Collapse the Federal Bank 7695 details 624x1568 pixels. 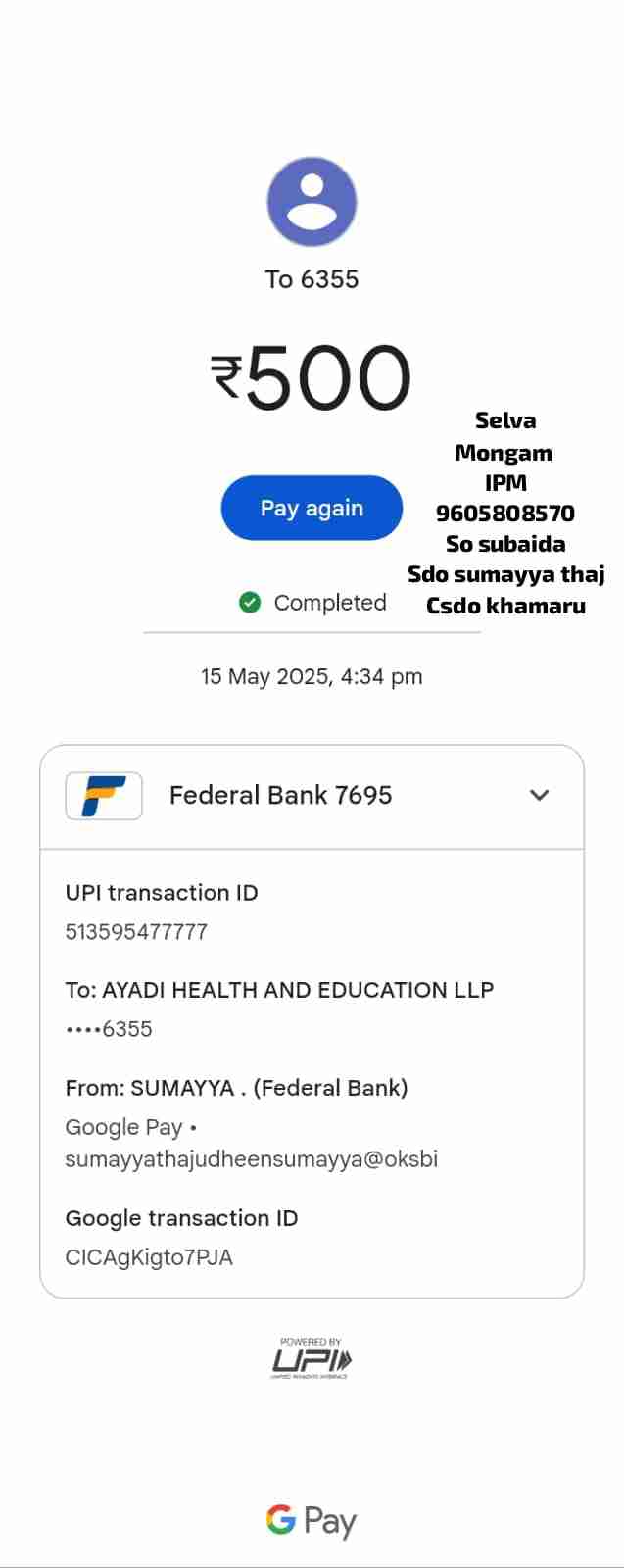(x=539, y=795)
